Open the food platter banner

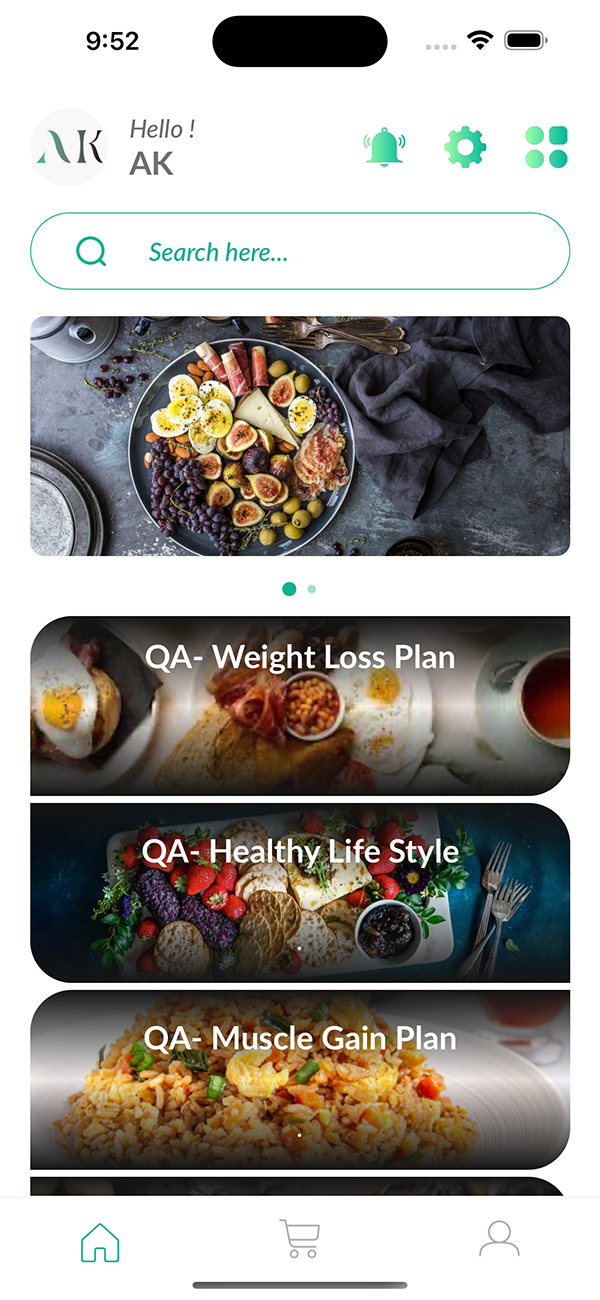click(x=300, y=436)
